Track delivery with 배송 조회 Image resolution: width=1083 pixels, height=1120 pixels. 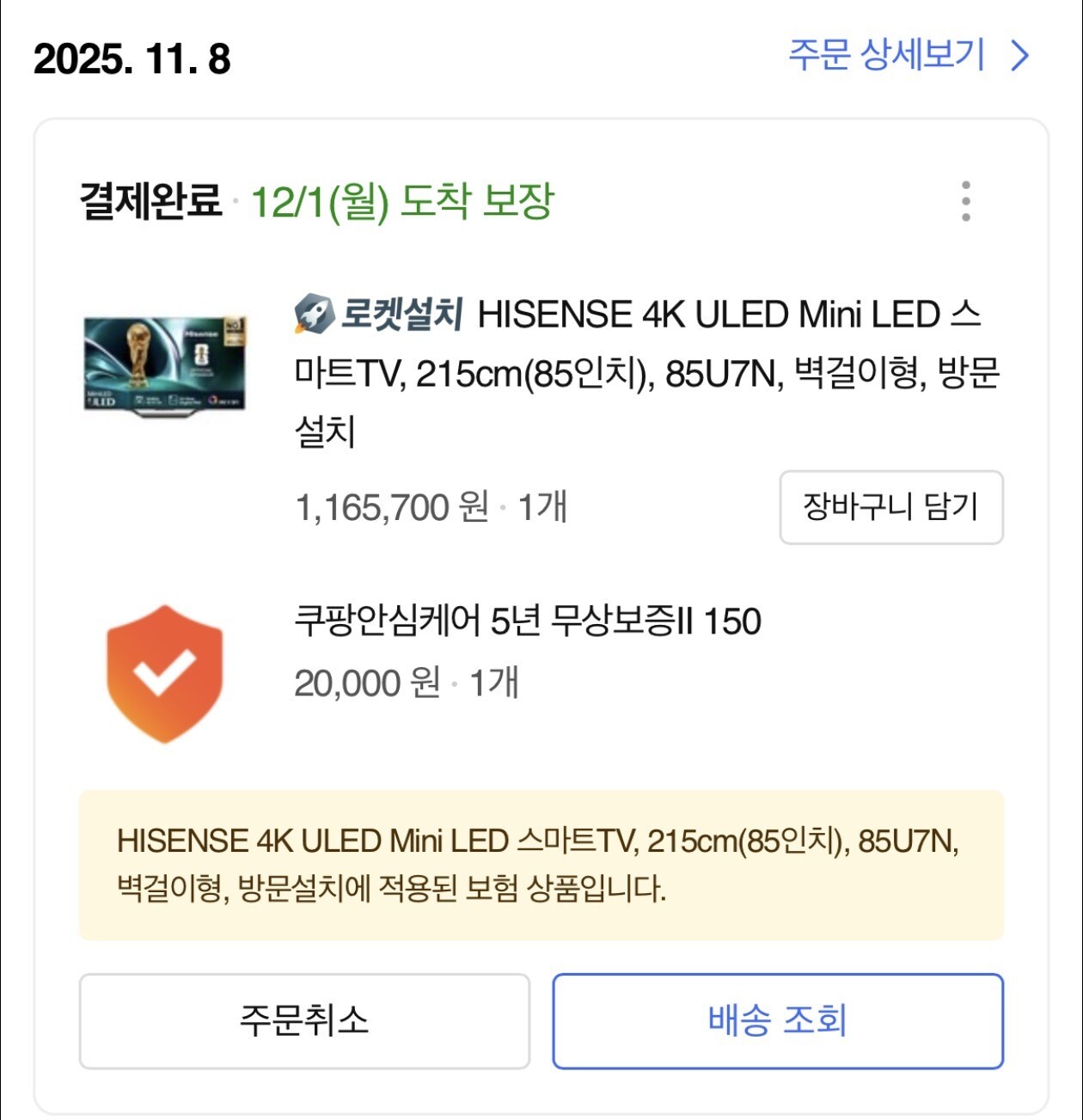click(778, 1020)
